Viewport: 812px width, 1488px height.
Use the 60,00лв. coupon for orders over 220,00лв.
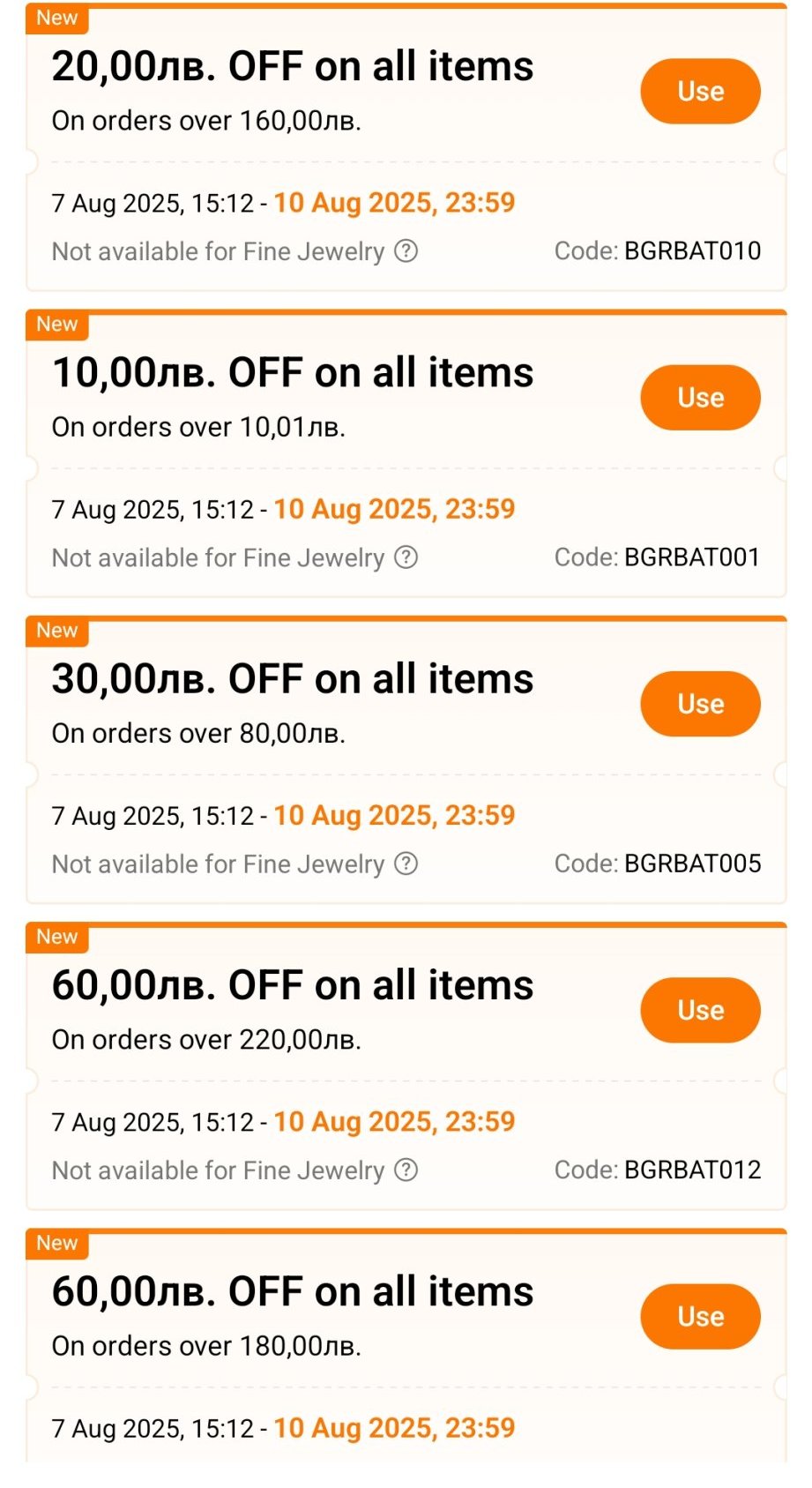click(700, 1010)
